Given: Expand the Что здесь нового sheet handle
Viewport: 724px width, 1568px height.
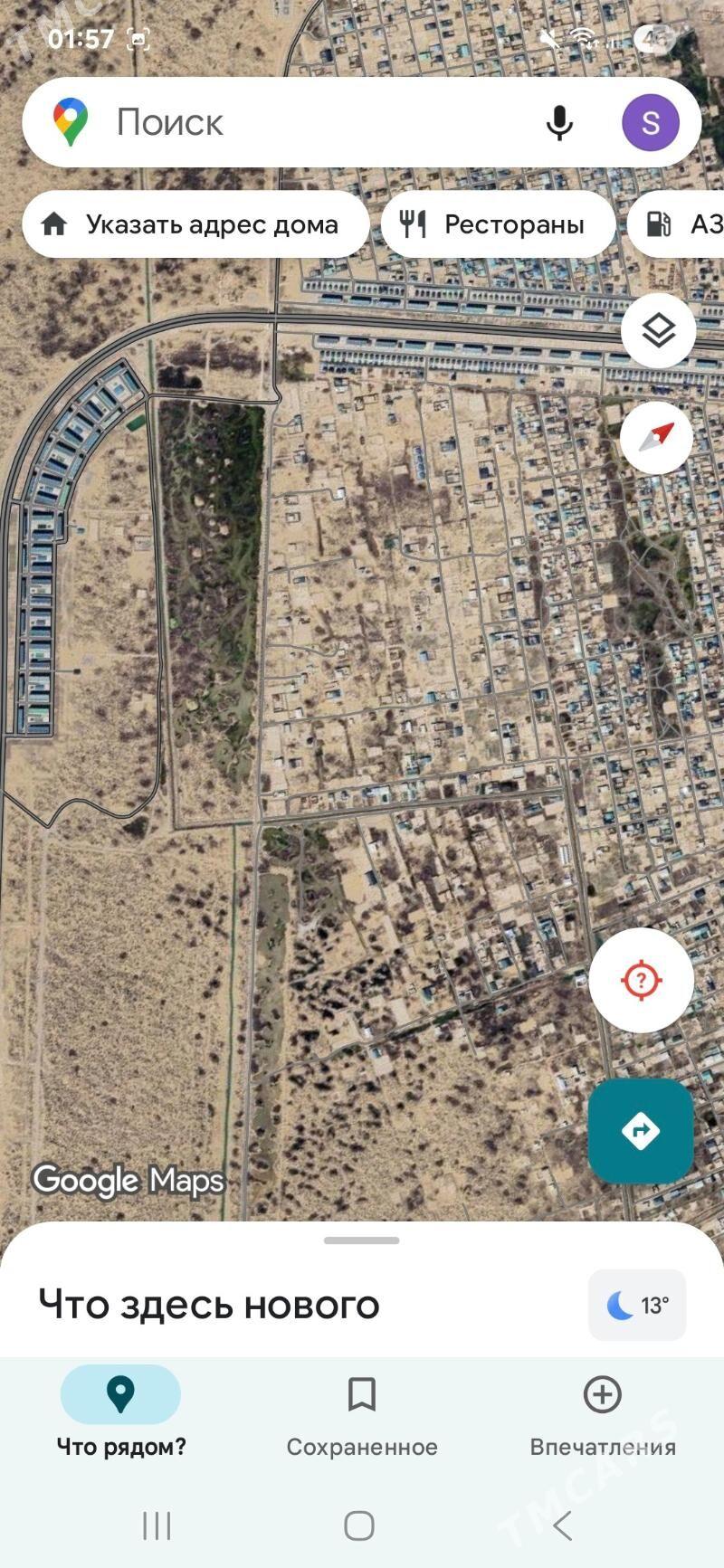Looking at the screenshot, I should click(x=362, y=1240).
